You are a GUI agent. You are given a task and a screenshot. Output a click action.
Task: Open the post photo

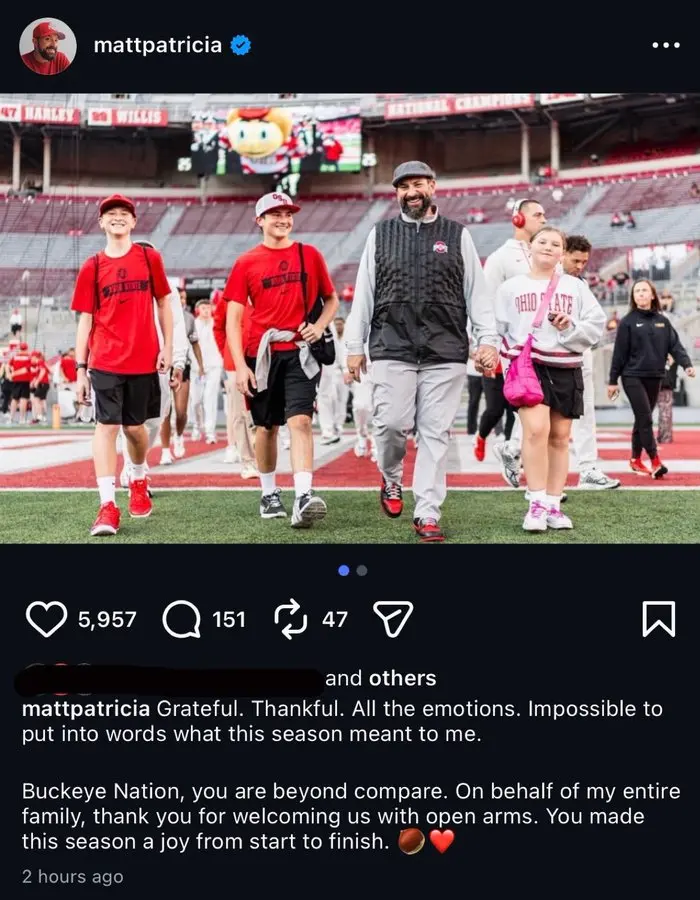pos(350,318)
